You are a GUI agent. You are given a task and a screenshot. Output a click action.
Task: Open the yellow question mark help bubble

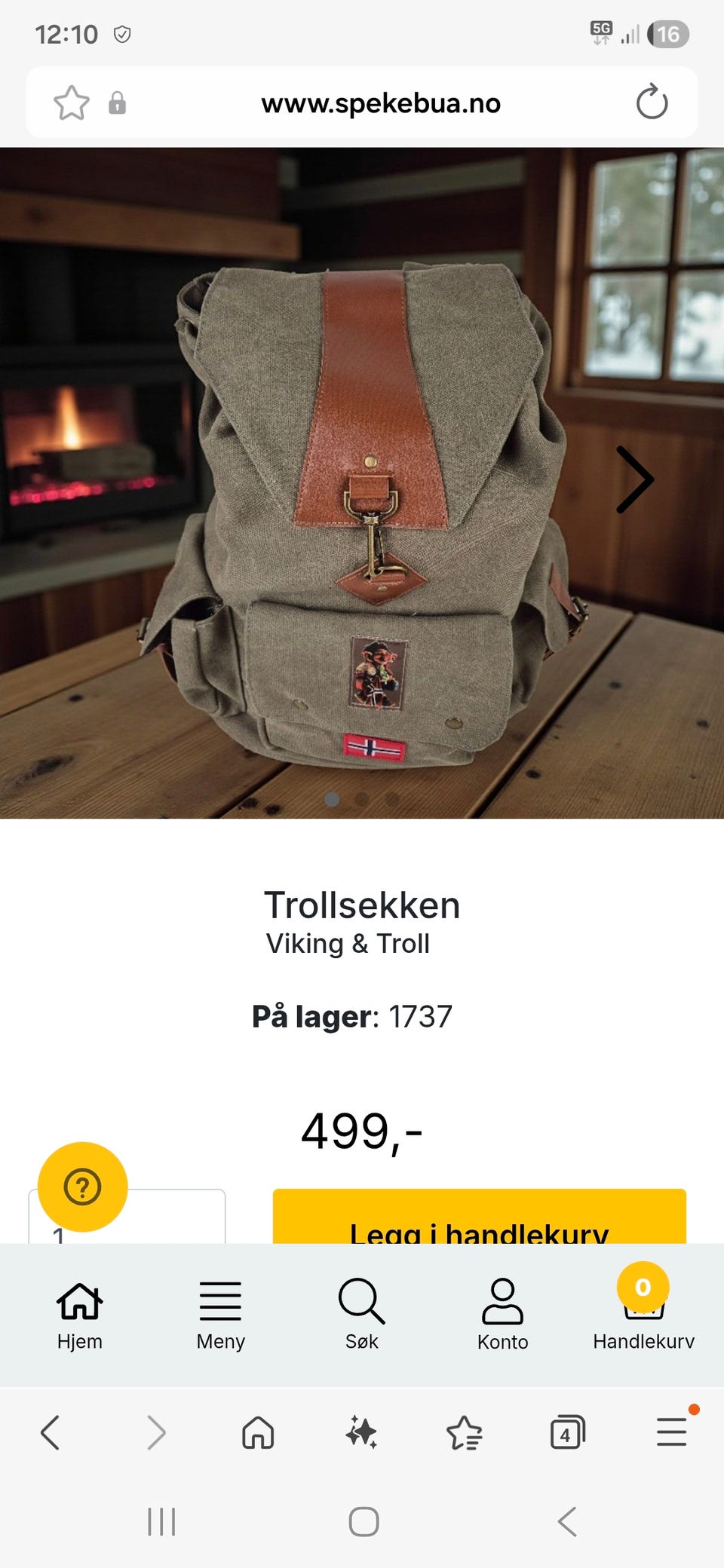point(82,1187)
